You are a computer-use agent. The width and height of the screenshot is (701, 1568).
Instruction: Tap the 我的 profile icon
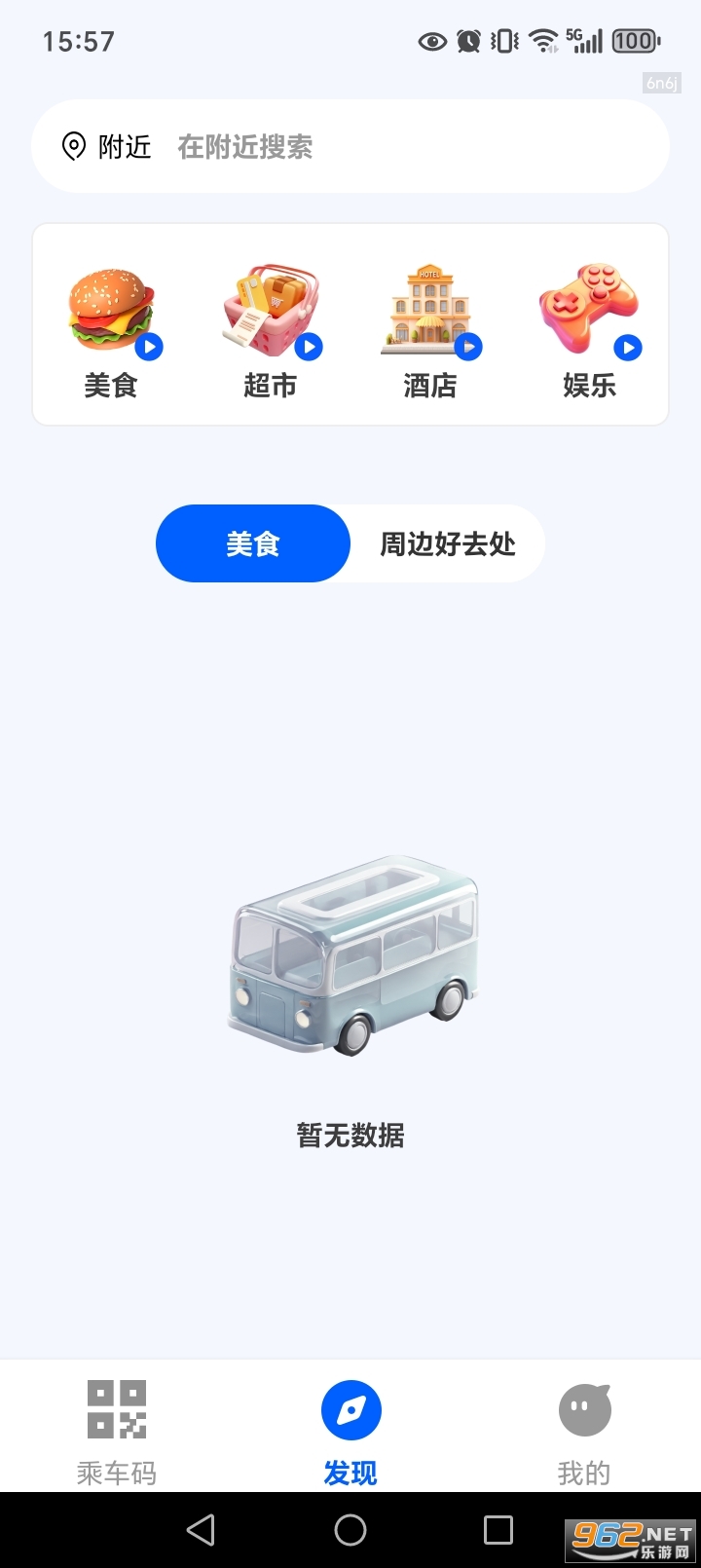pyautogui.click(x=583, y=1408)
